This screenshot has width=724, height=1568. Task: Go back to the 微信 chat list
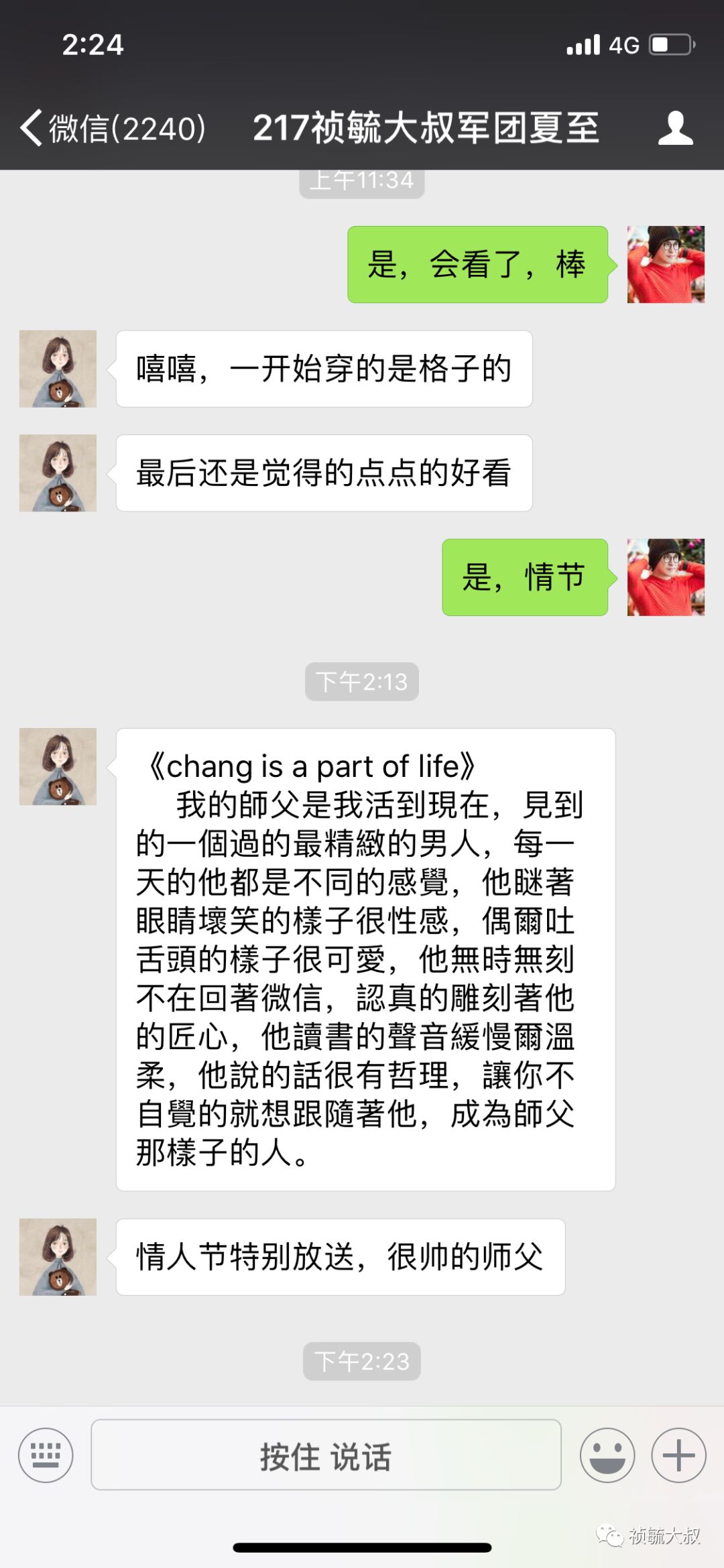coord(113,127)
